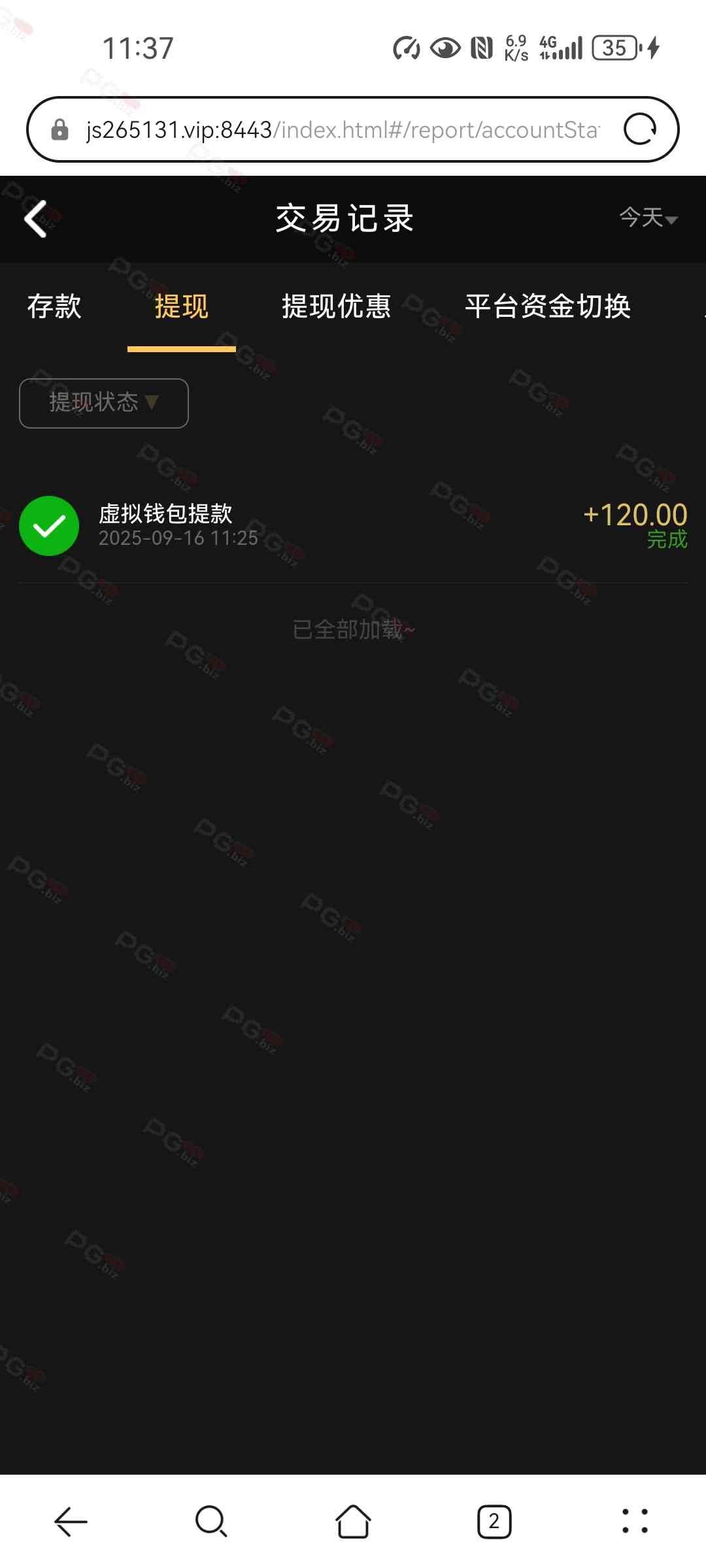The height and width of the screenshot is (1568, 706).
Task: Tap the browser back arrow
Action: tap(71, 1521)
